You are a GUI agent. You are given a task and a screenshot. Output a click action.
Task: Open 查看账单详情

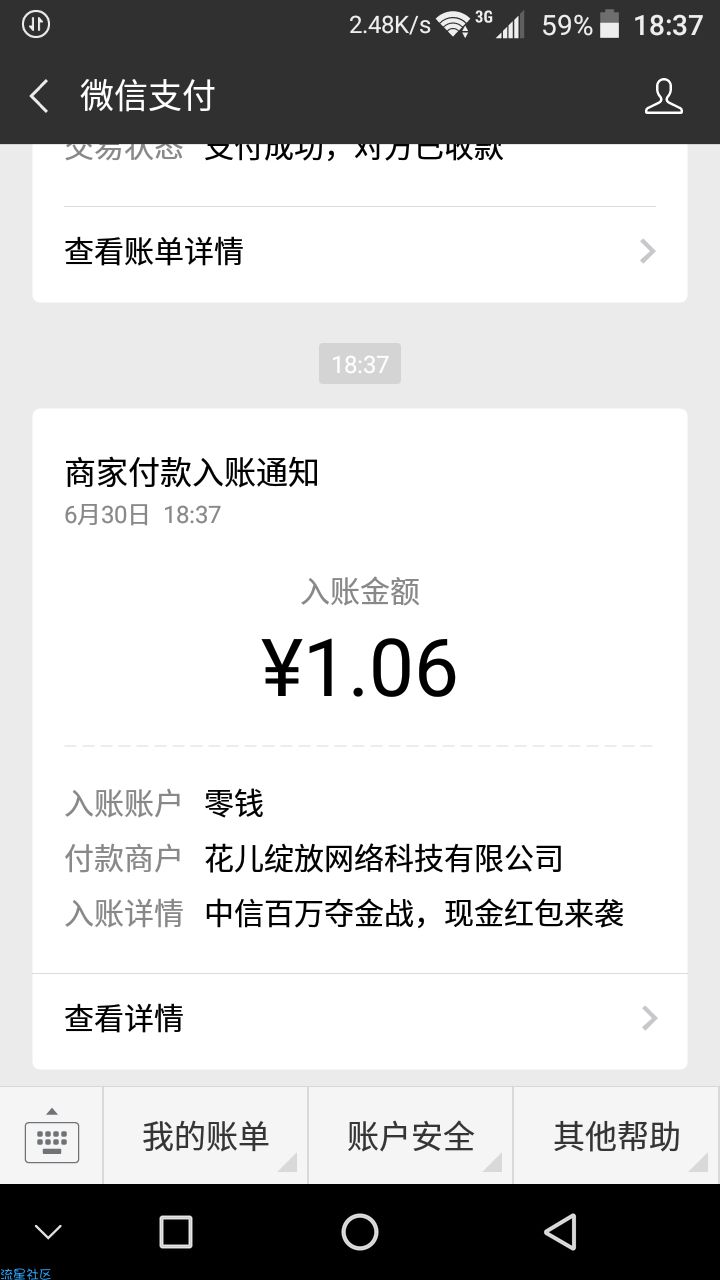click(360, 252)
